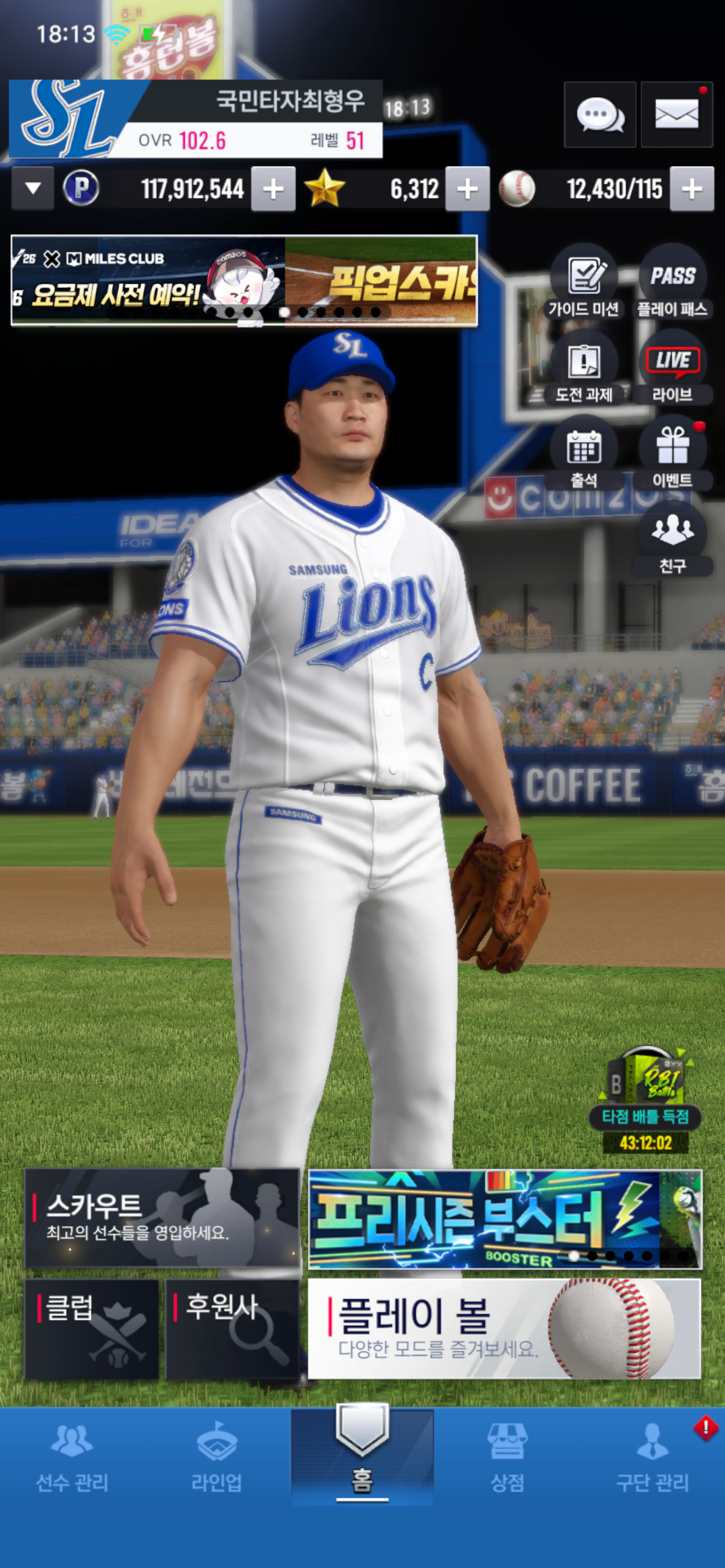Viewport: 725px width, 1568px height.
Task: Open 도전 과제 challenges
Action: 584,368
